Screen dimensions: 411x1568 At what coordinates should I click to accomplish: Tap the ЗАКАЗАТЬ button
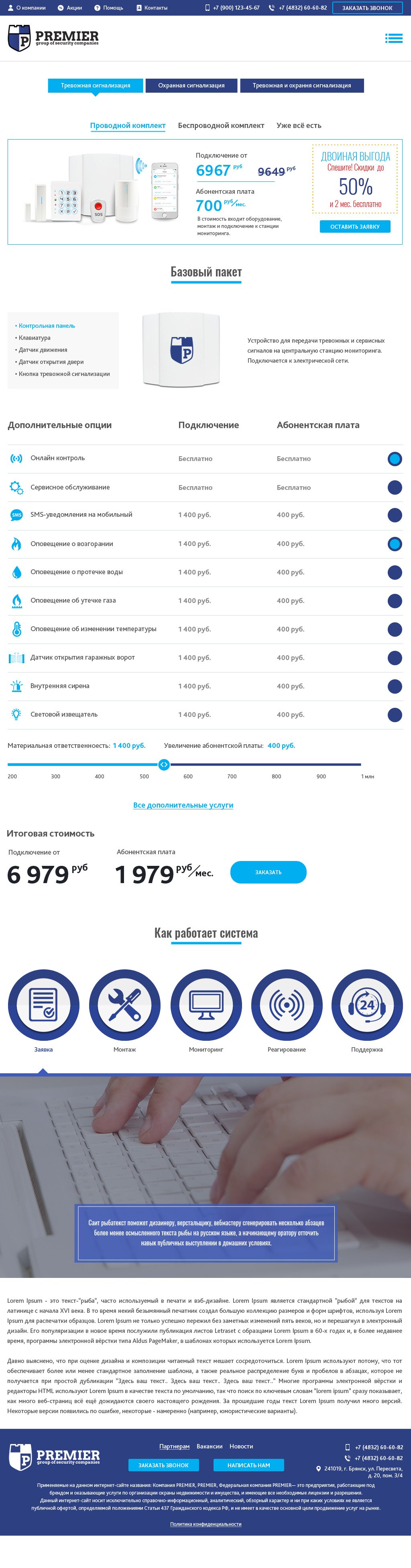tap(268, 872)
